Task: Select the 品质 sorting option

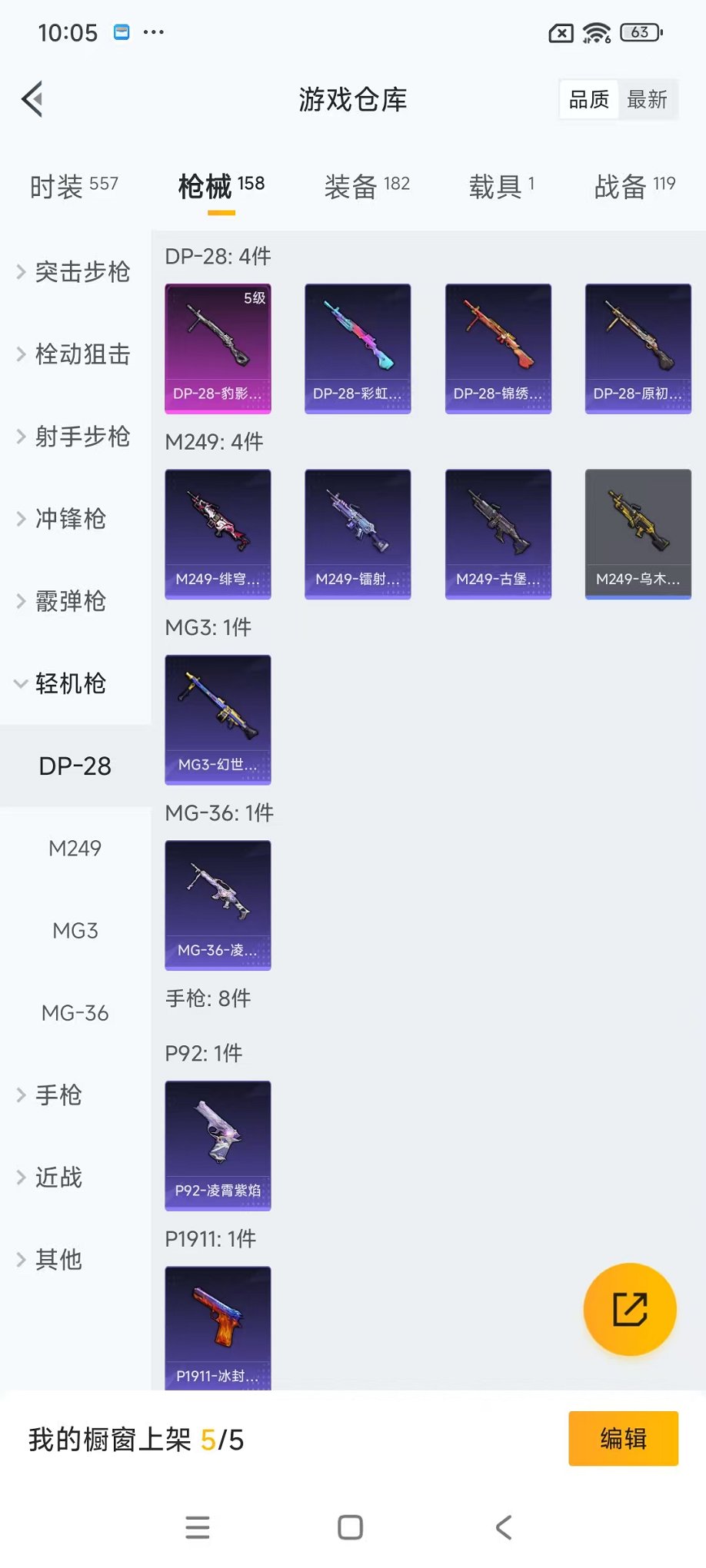Action: tap(588, 99)
